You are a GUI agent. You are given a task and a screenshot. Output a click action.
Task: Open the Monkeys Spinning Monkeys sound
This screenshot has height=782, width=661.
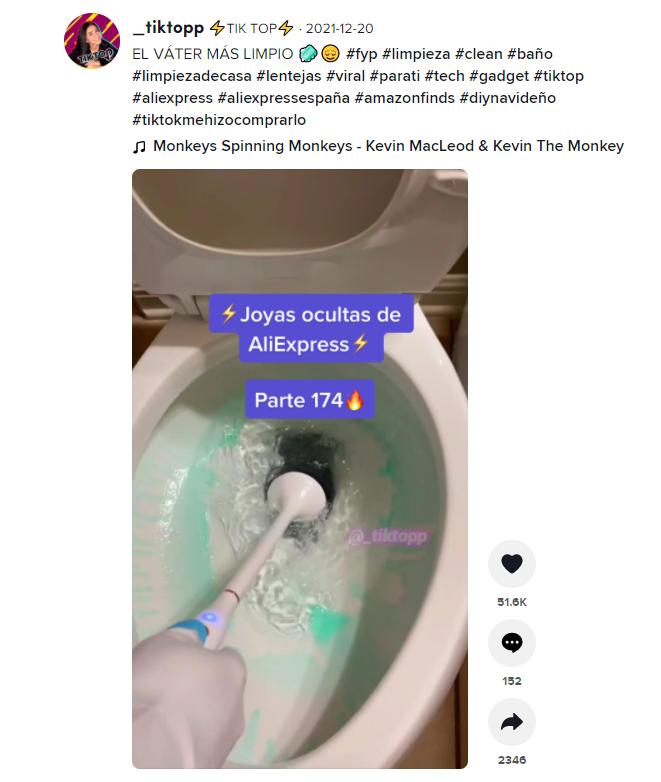pyautogui.click(x=388, y=146)
